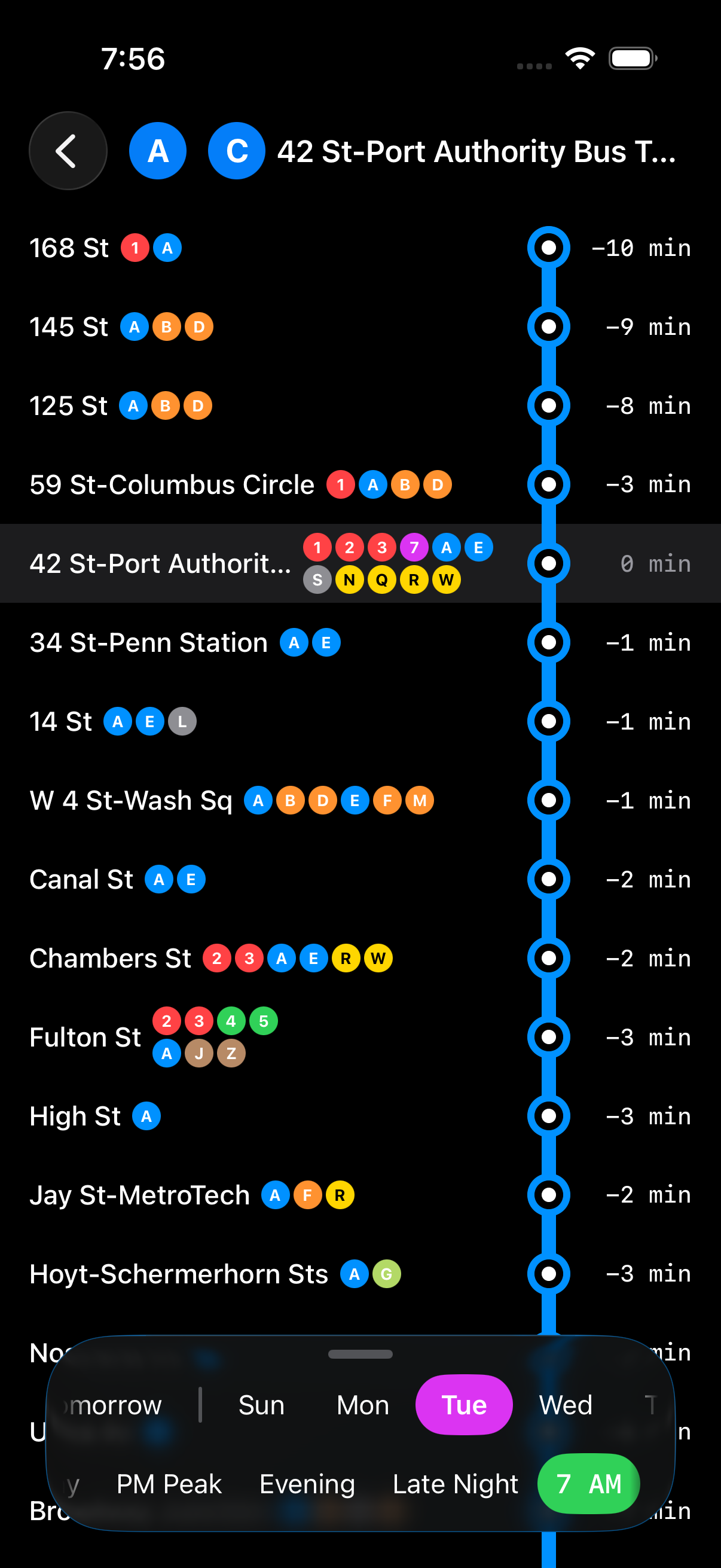Tap the G train badge at Hoyt-Schermerhorn Sts
The height and width of the screenshot is (1568, 721).
[x=387, y=1273]
